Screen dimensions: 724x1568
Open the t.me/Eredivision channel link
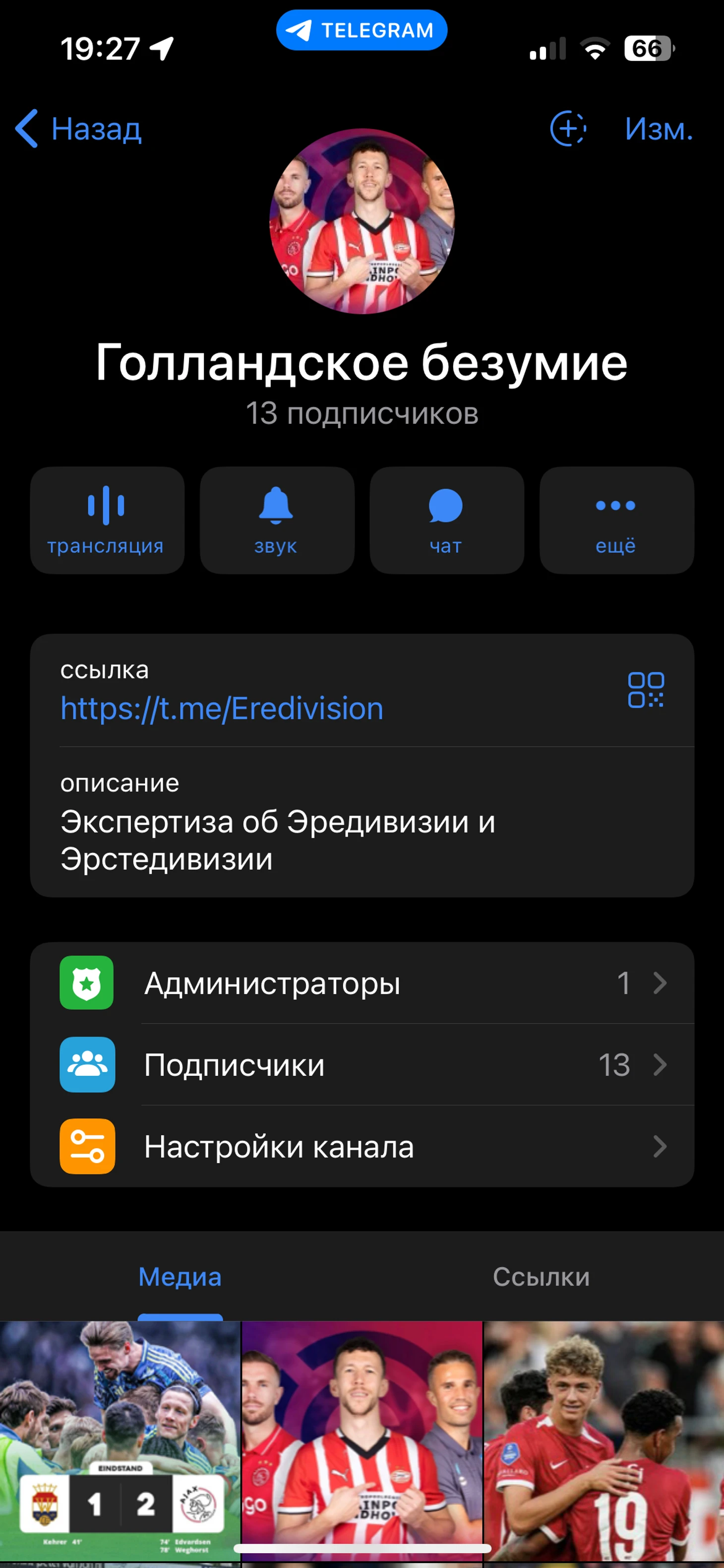[x=222, y=709]
